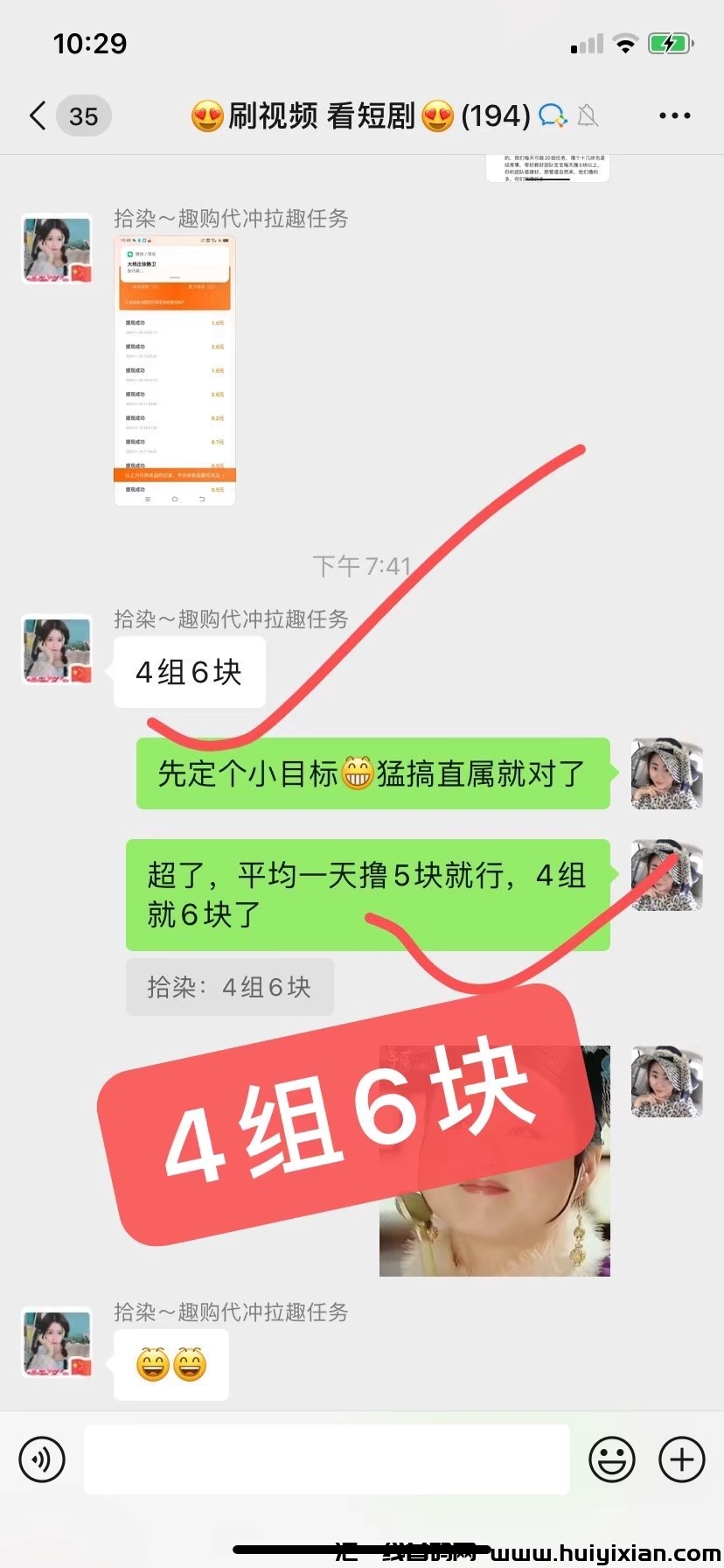
Task: Switch to voice message input
Action: point(42,1459)
